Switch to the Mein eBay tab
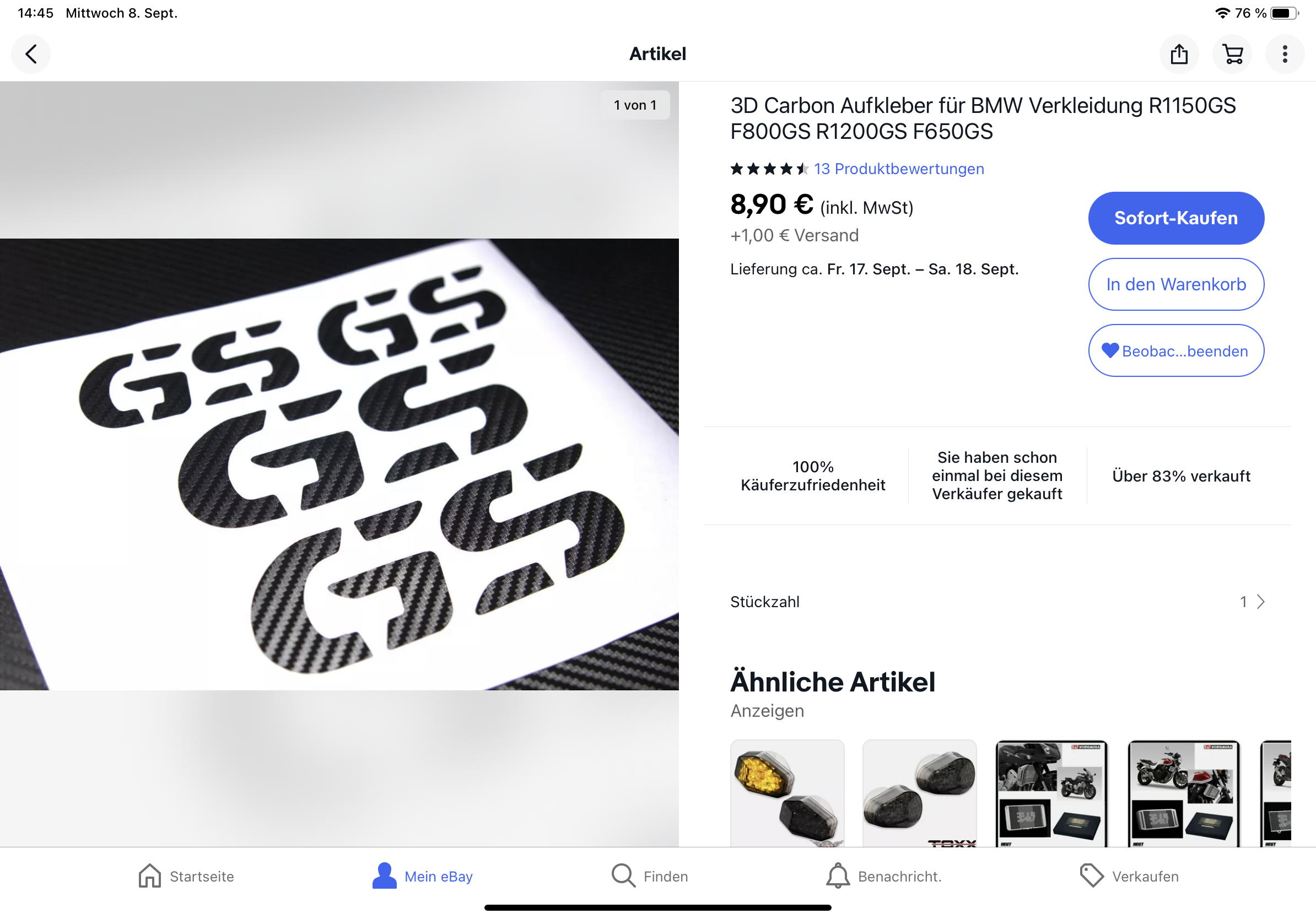This screenshot has width=1316, height=919. pyautogui.click(x=423, y=876)
